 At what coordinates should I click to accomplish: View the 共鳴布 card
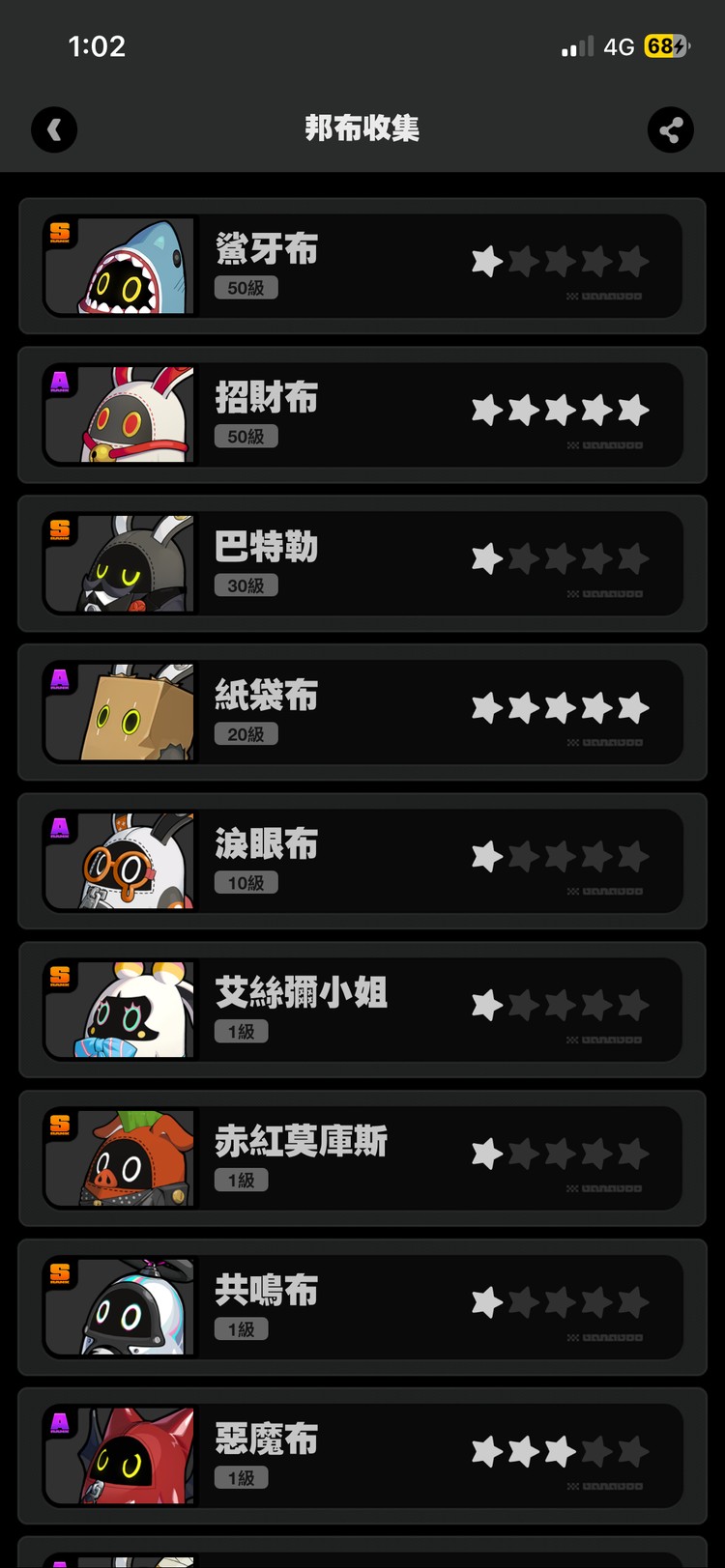(362, 1308)
